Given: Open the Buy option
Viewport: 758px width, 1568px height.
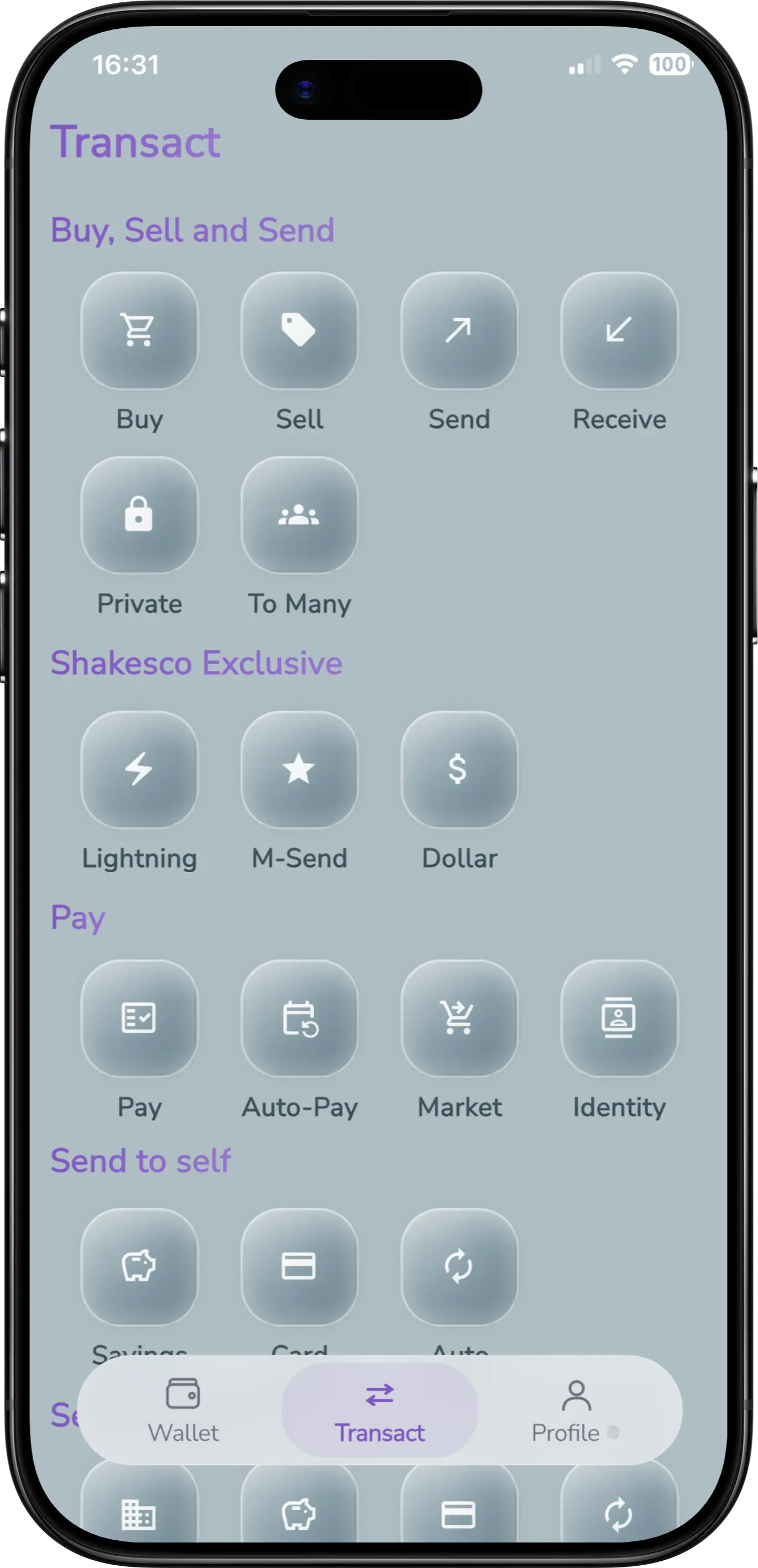Looking at the screenshot, I should coord(139,330).
